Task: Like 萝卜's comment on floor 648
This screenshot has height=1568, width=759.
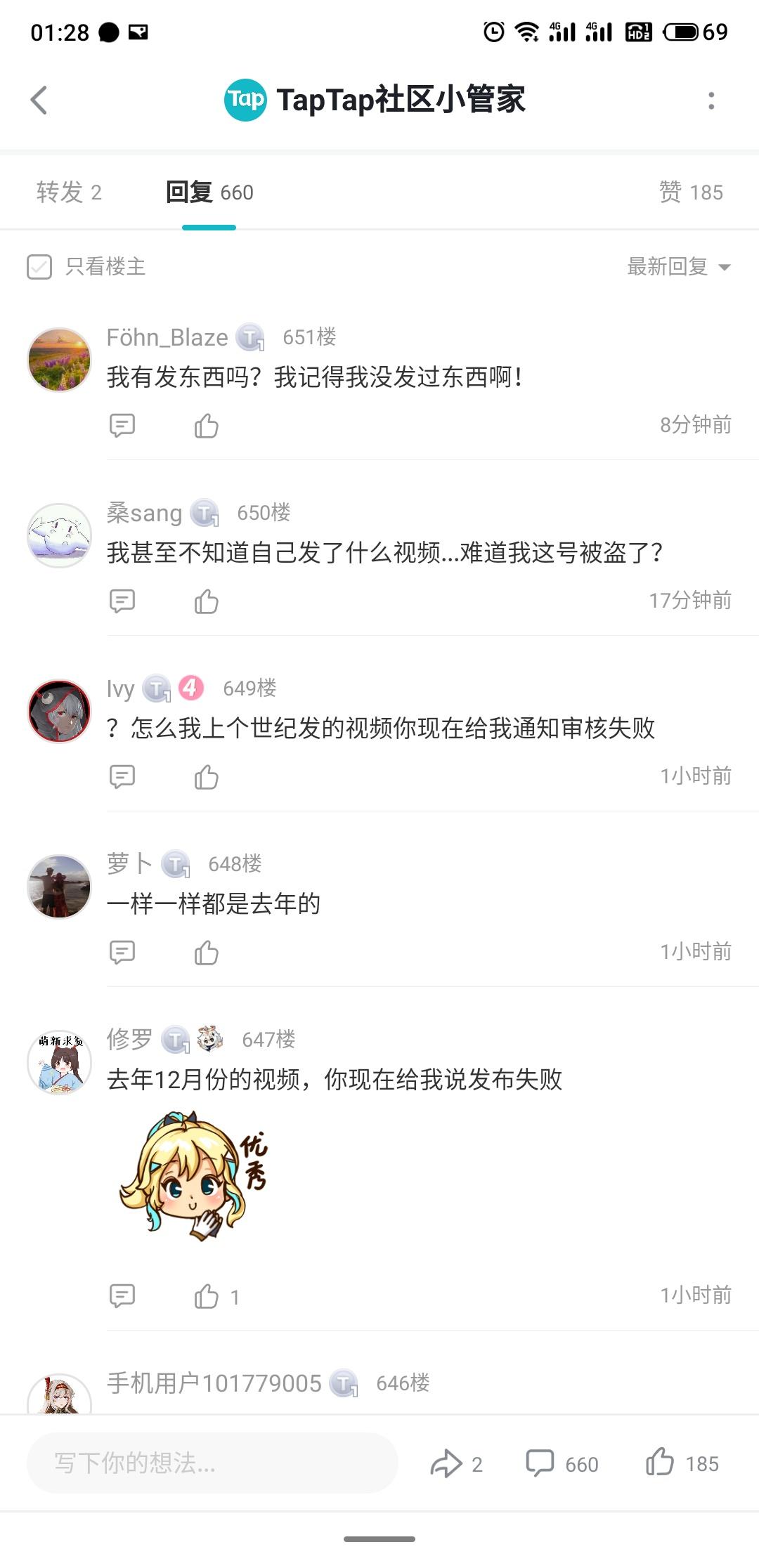Action: tap(206, 953)
